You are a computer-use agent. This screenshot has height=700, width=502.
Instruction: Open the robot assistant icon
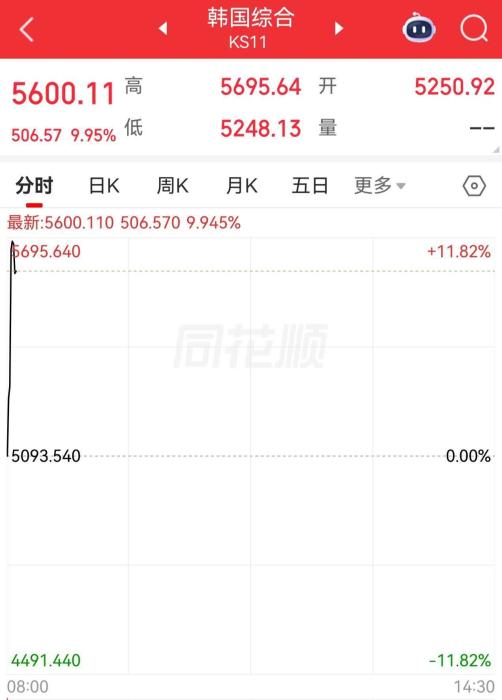coord(419,28)
